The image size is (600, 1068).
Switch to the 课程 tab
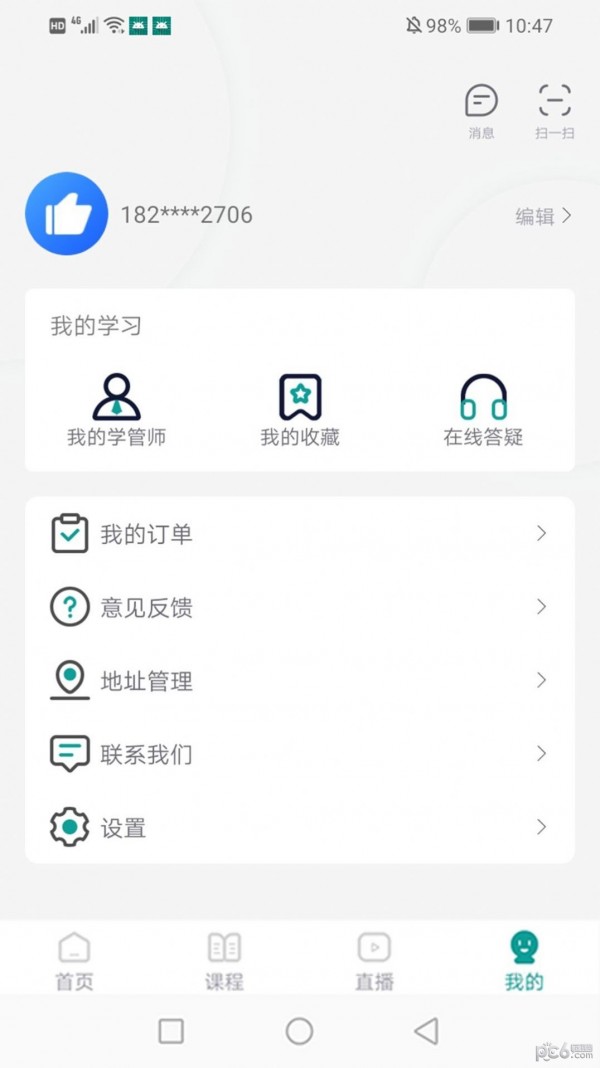pos(224,960)
